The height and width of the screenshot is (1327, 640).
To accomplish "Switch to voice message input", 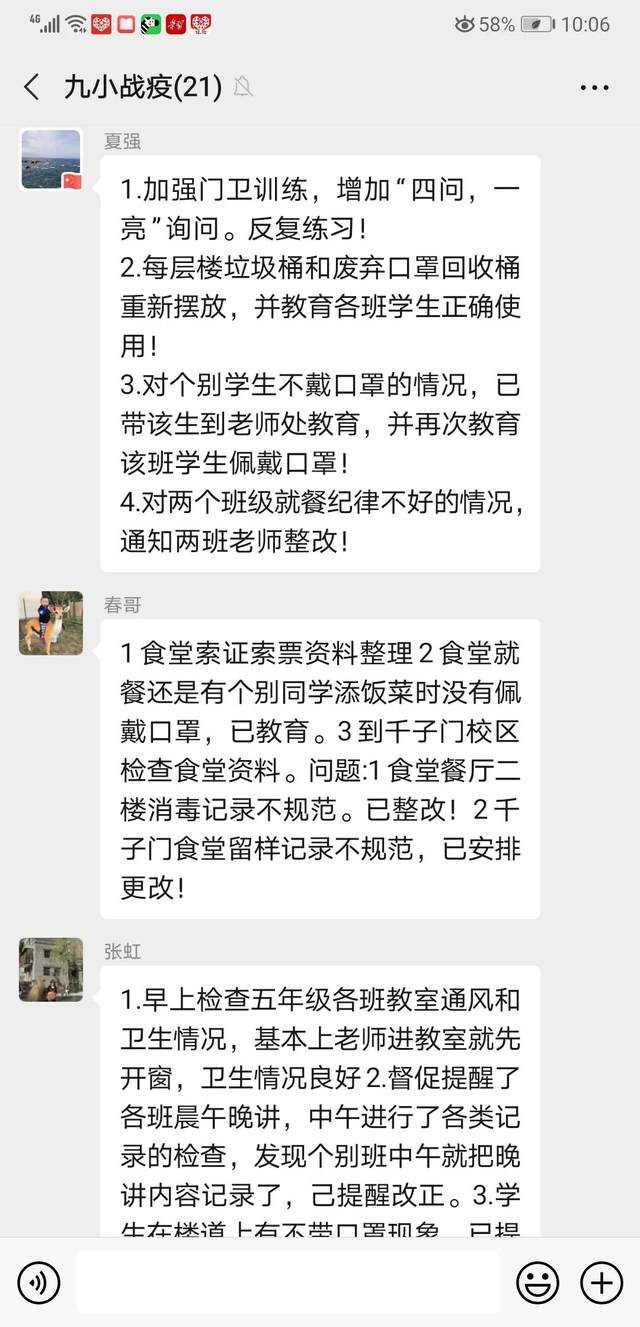I will click(39, 1282).
